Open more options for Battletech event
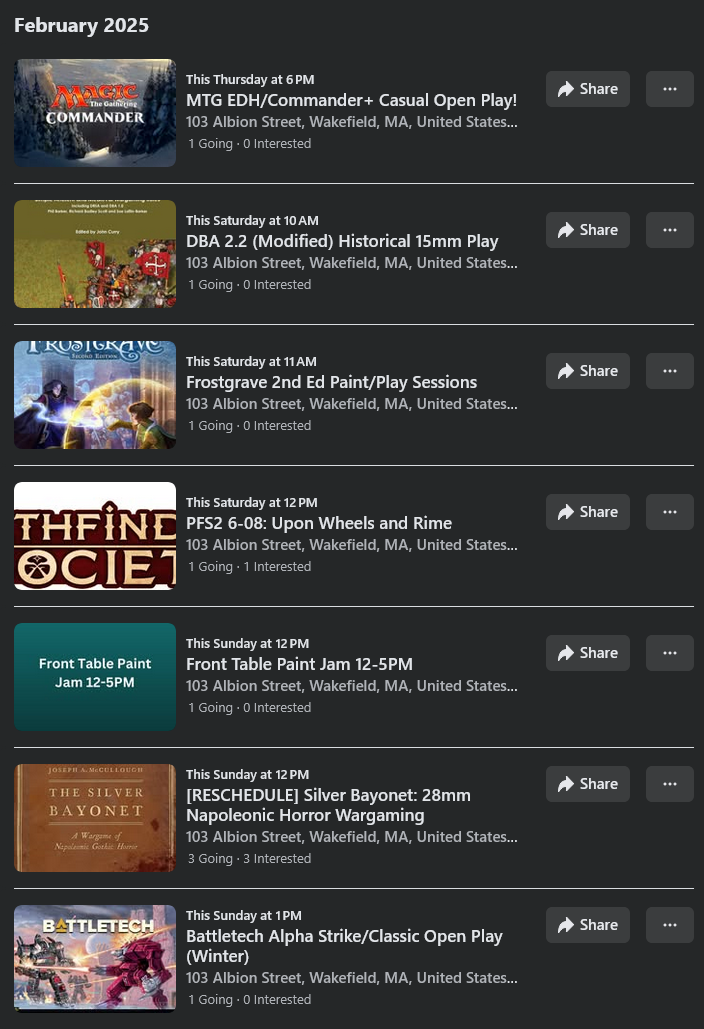 click(x=670, y=925)
